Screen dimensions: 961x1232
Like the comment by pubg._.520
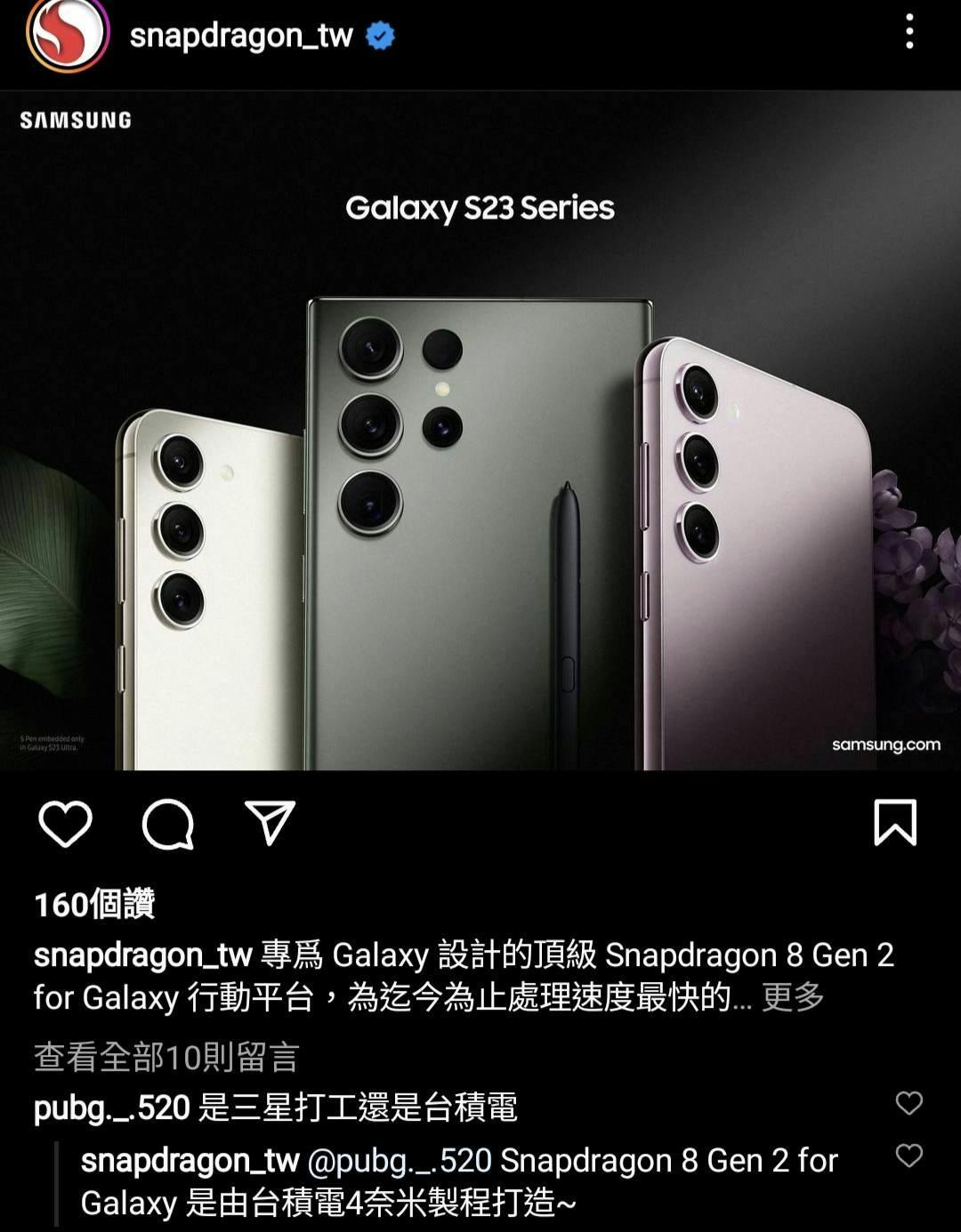[x=909, y=1103]
